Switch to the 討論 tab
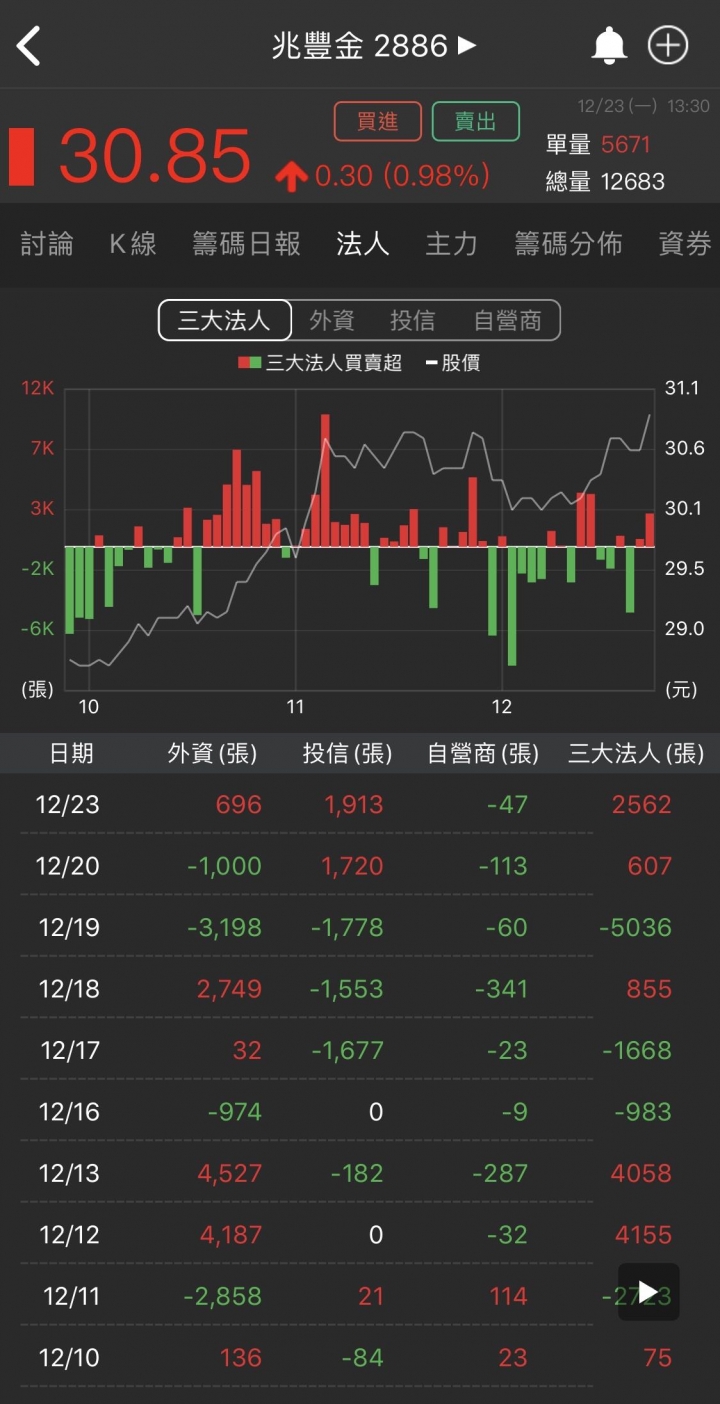 pyautogui.click(x=47, y=244)
